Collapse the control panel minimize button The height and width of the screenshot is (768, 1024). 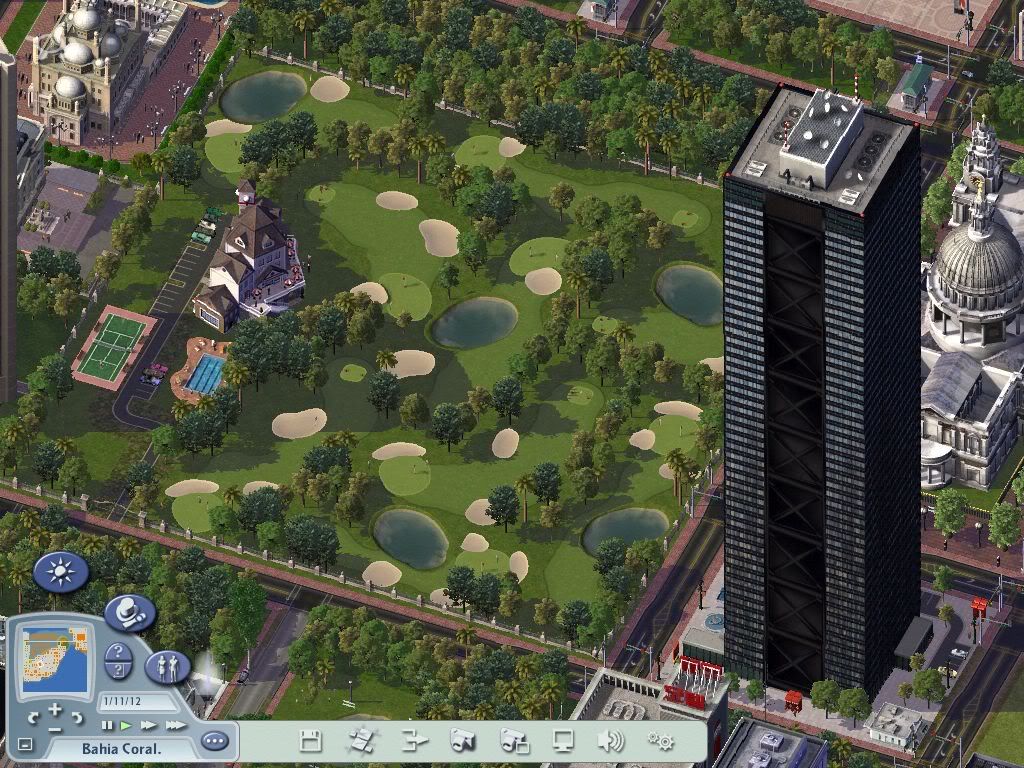point(25,745)
